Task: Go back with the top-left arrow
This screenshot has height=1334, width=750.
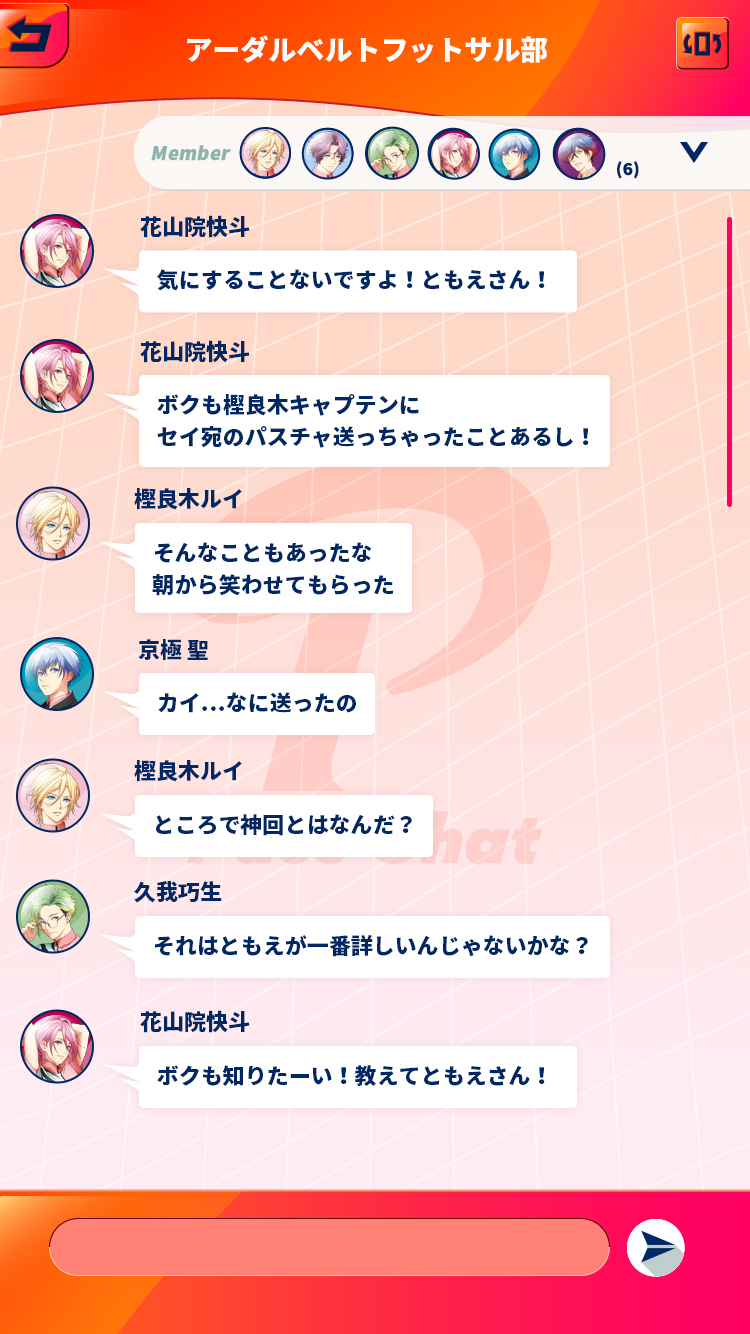Action: pos(32,35)
